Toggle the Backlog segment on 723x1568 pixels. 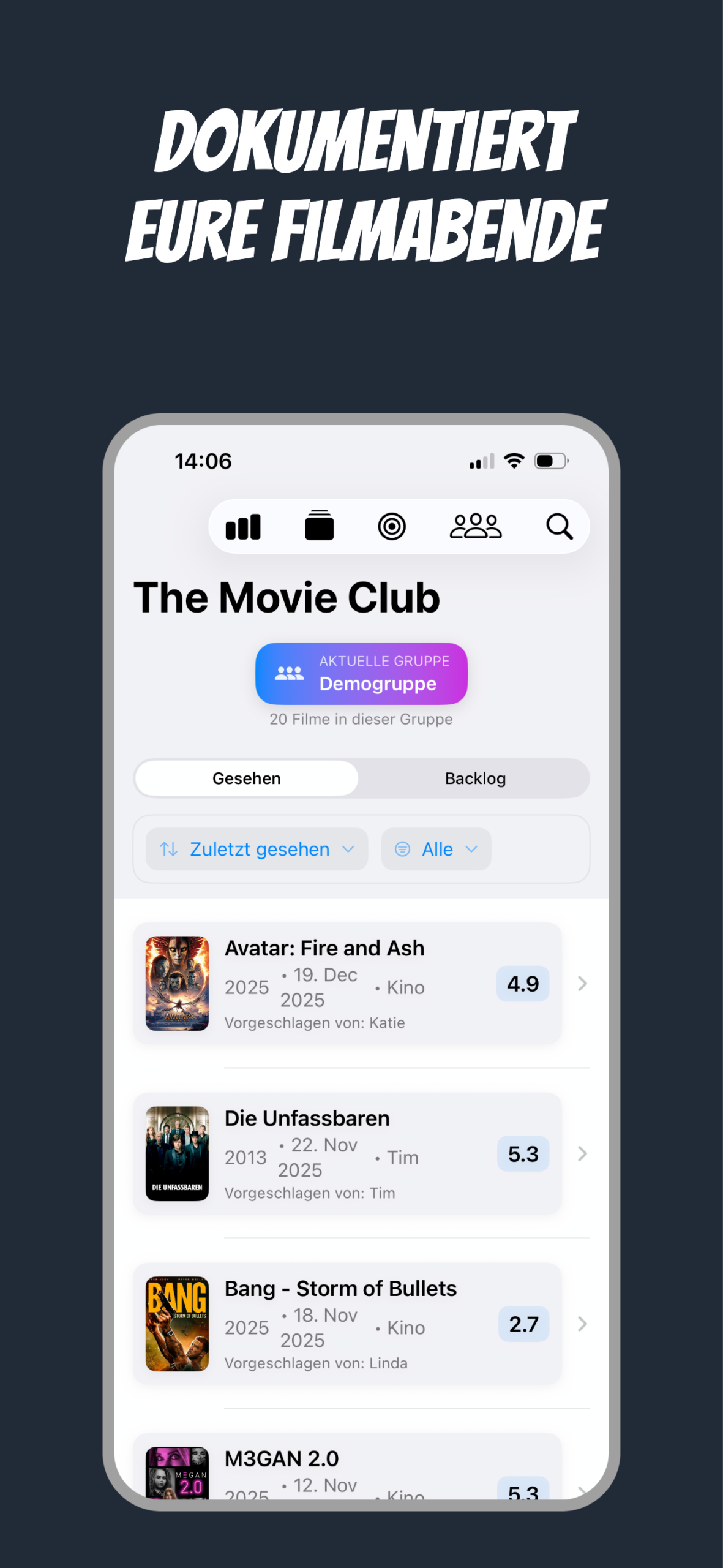click(x=474, y=778)
